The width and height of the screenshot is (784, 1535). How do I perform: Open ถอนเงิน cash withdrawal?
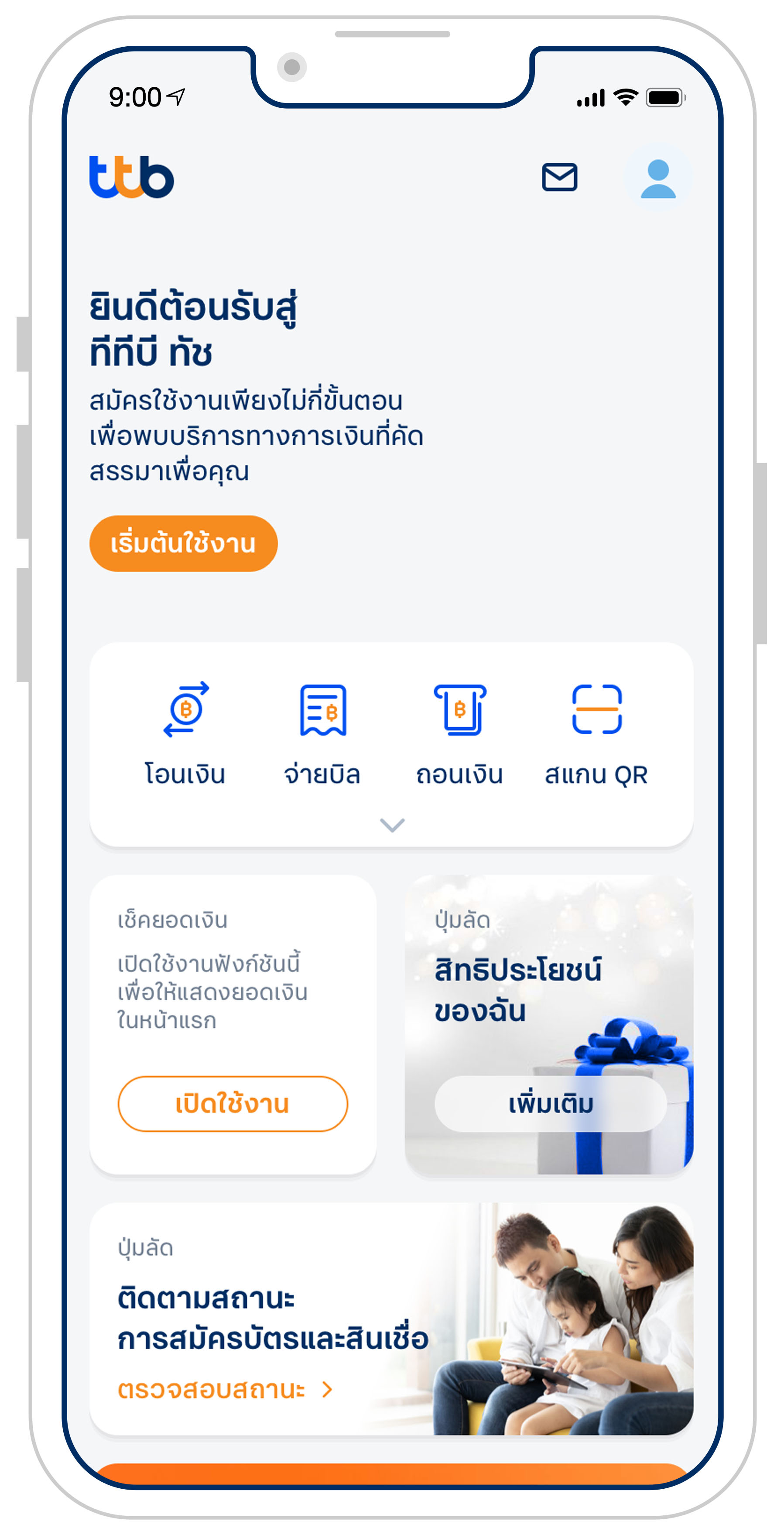pyautogui.click(x=459, y=733)
